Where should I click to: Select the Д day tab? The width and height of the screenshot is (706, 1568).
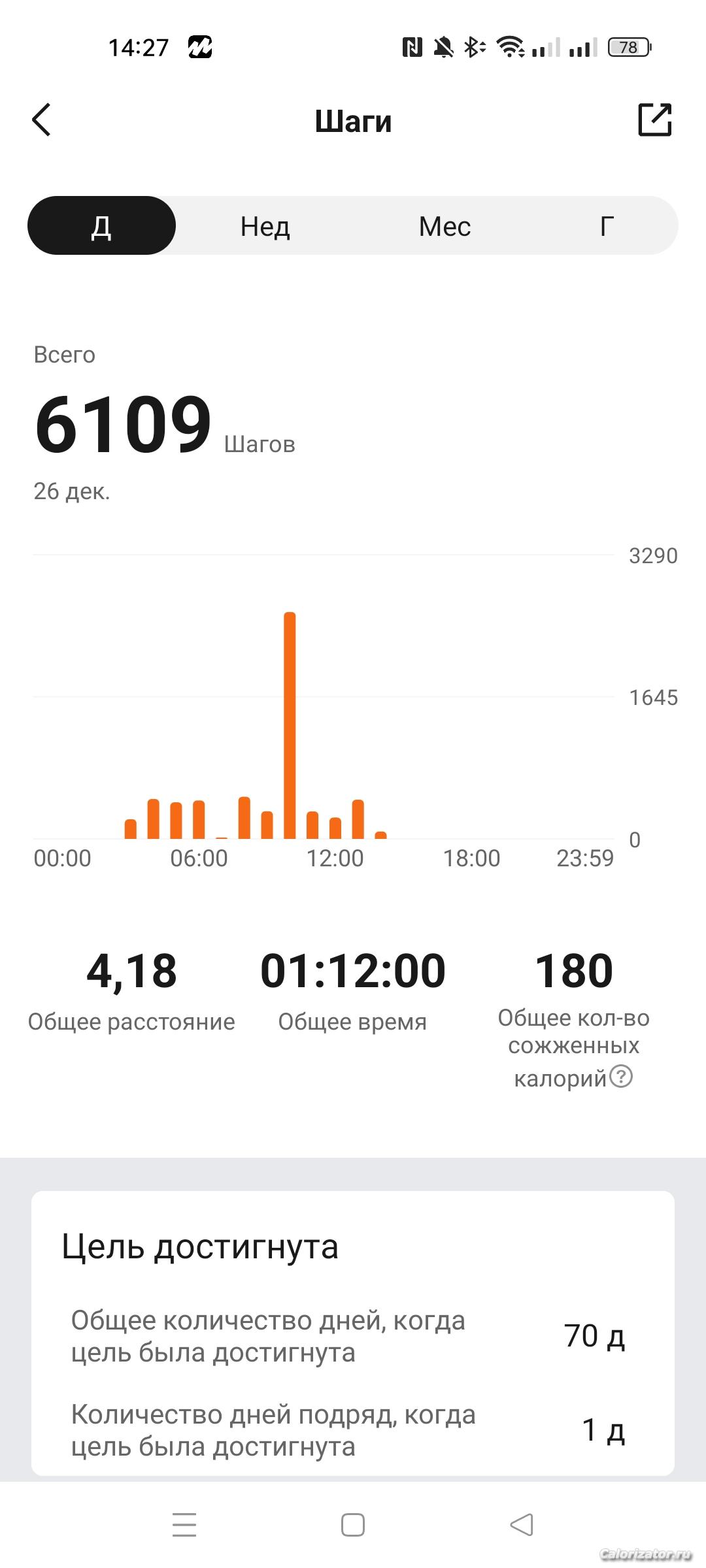101,226
